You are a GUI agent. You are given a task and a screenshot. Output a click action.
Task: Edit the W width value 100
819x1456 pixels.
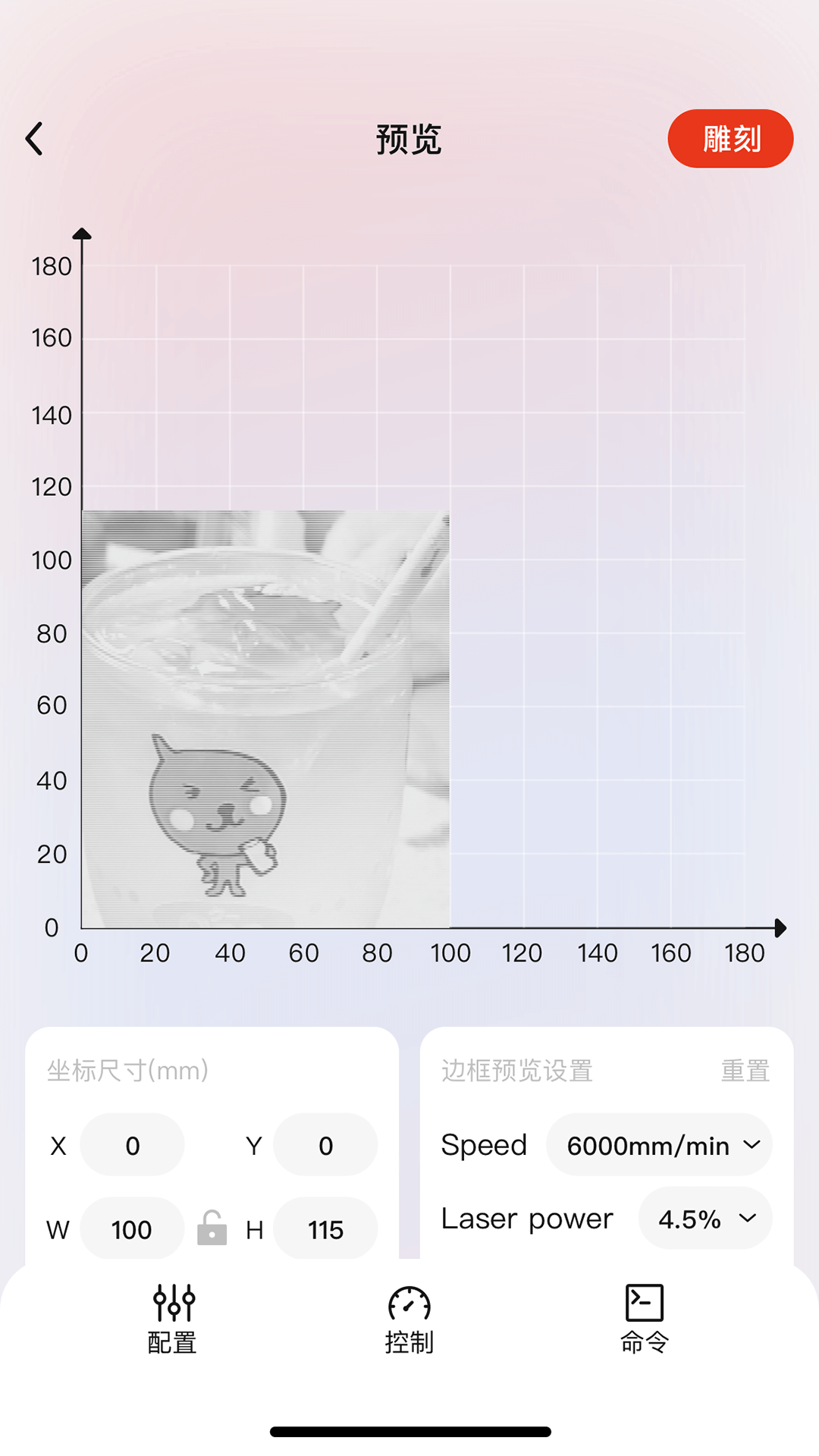132,1228
